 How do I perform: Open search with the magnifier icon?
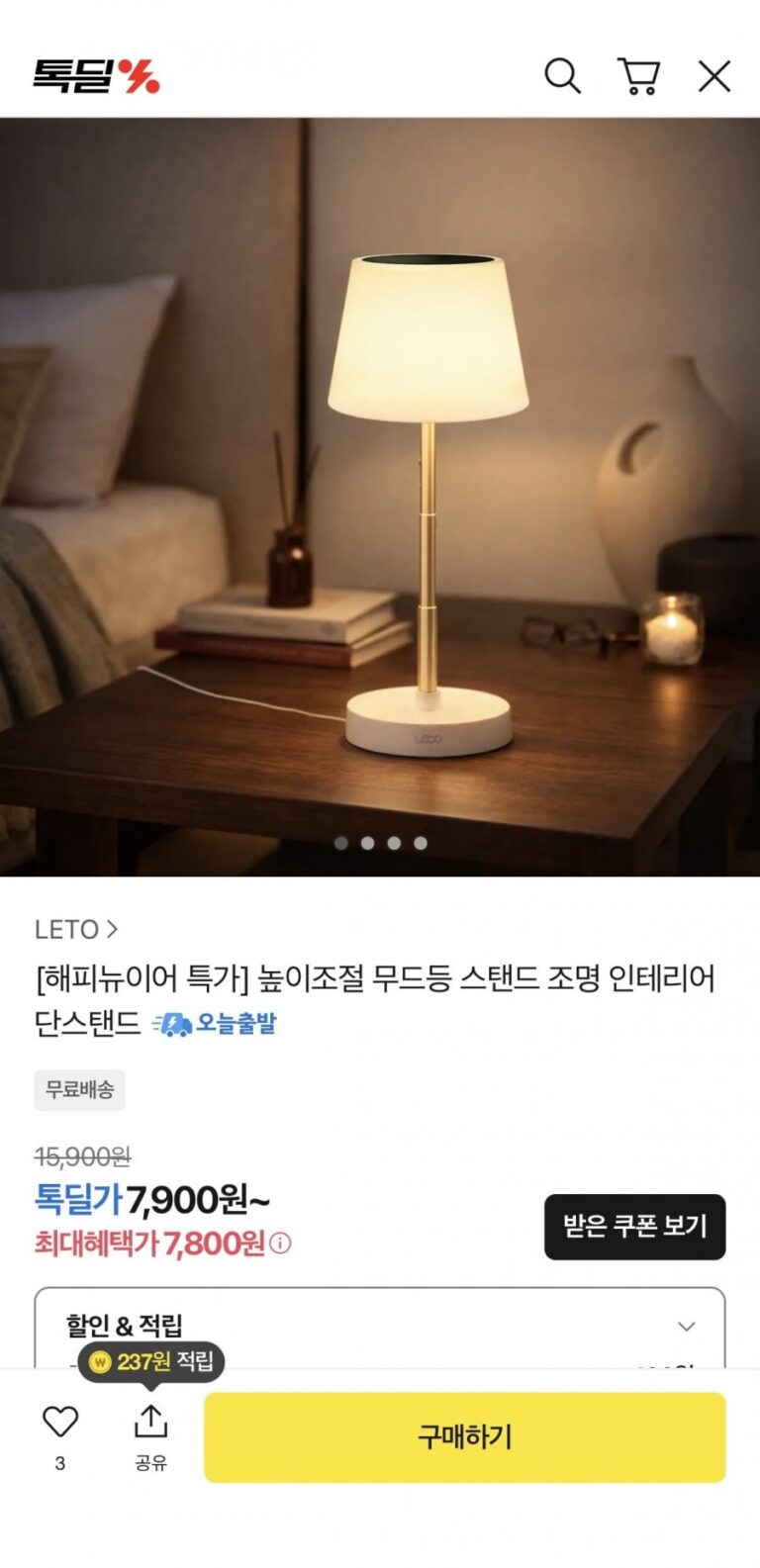[x=562, y=76]
